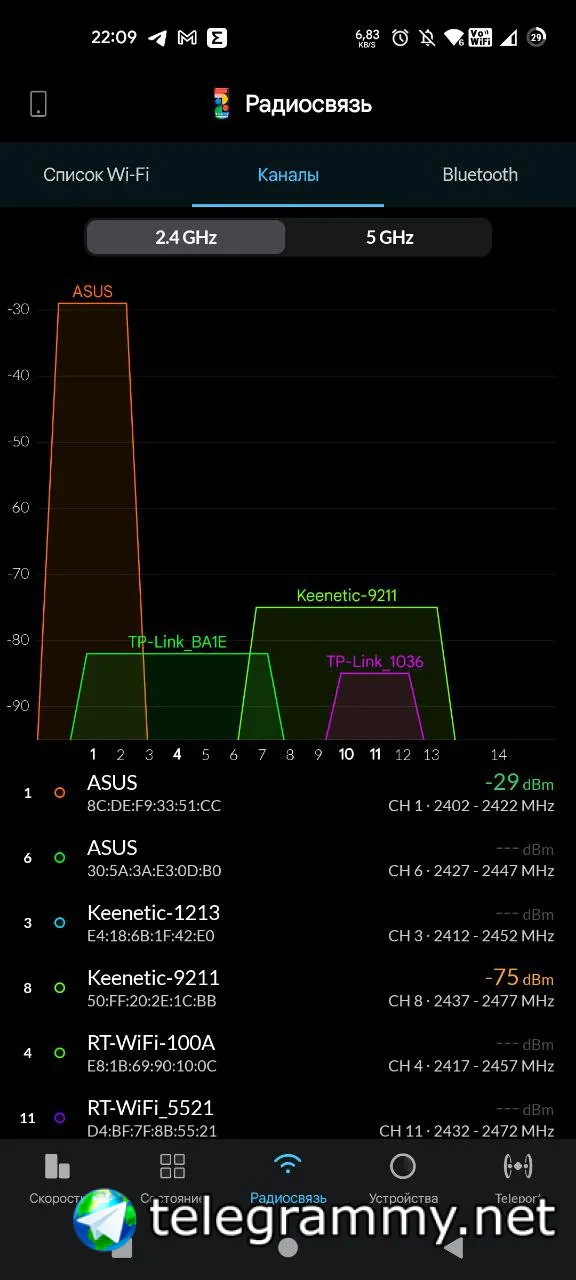Tap the phone device icon in header
This screenshot has width=576, height=1280.
tap(38, 104)
